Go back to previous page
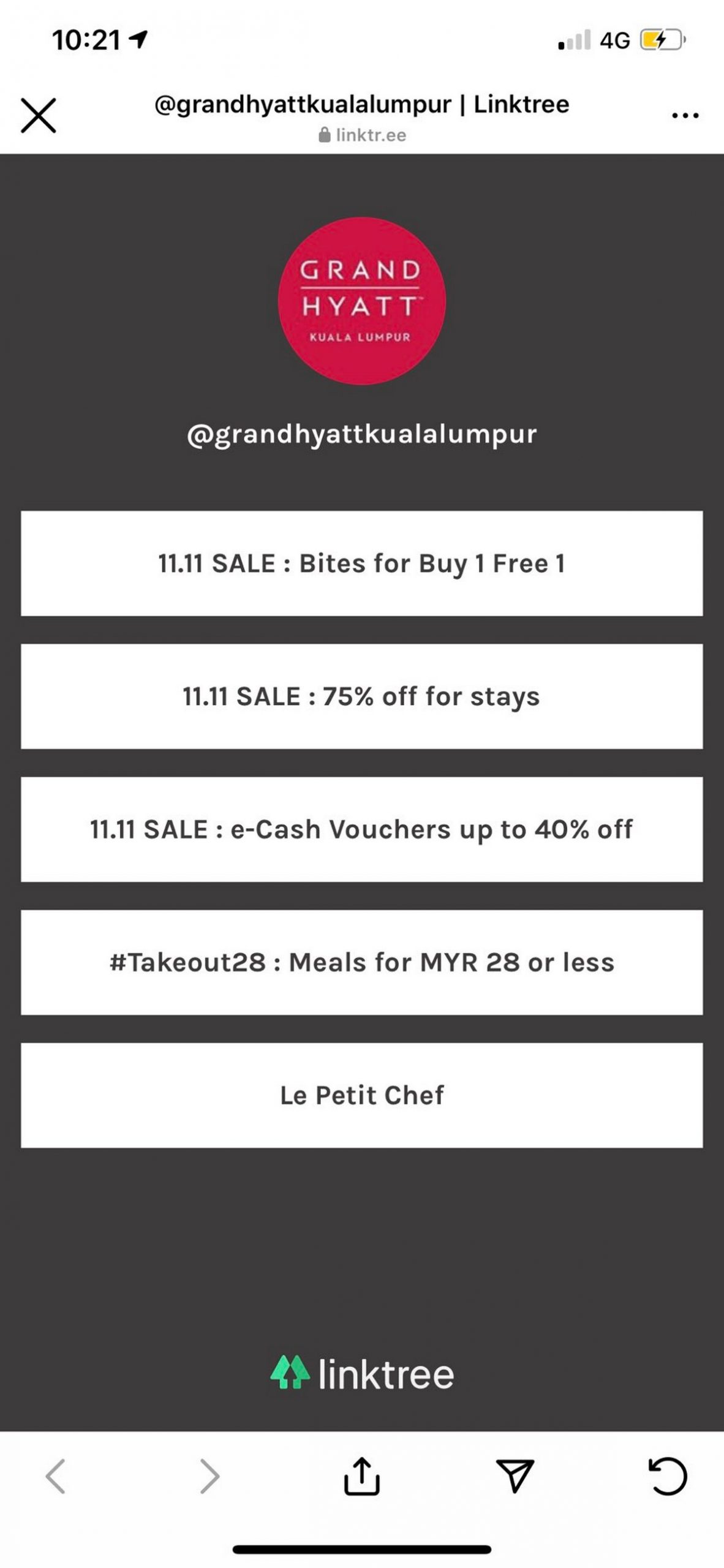This screenshot has width=724, height=1568. [x=55, y=1476]
